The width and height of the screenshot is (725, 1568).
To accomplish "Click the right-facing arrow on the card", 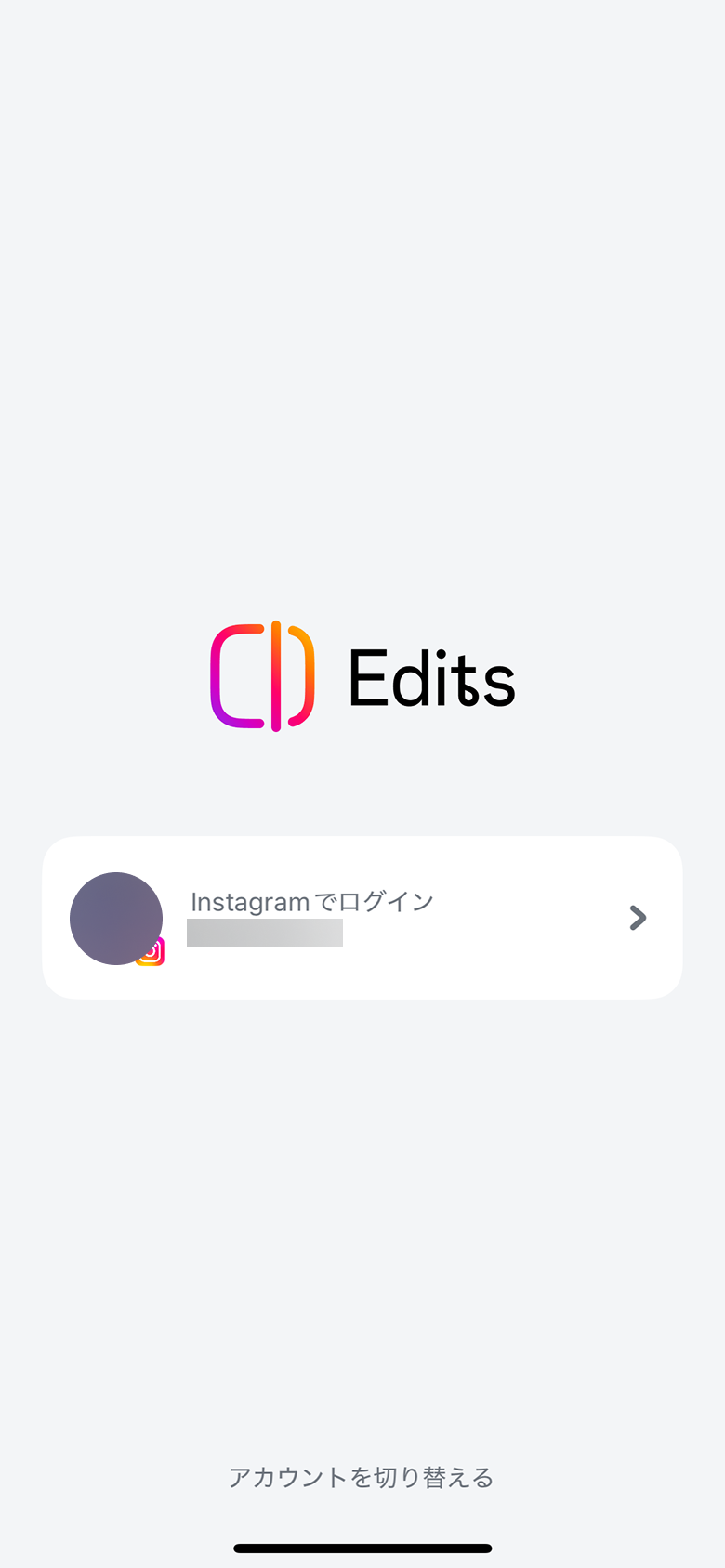I will click(637, 917).
